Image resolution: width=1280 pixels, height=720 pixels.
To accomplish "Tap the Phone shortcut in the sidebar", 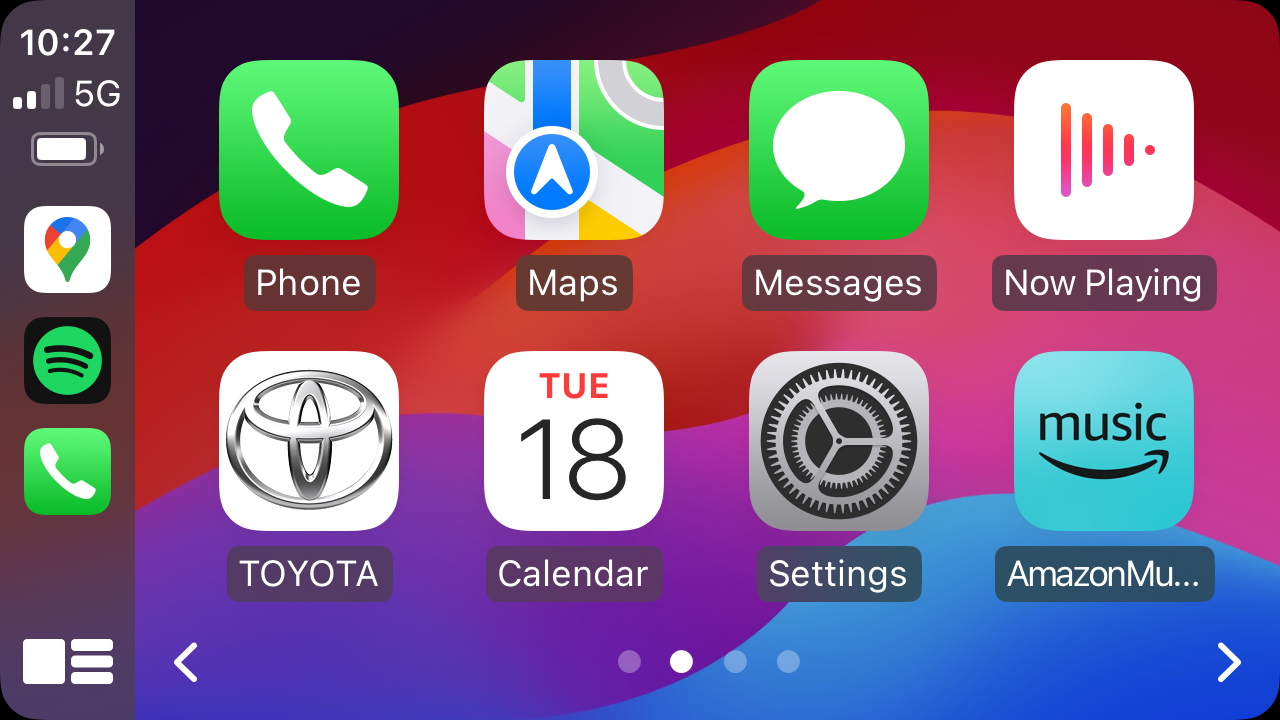I will (x=68, y=471).
